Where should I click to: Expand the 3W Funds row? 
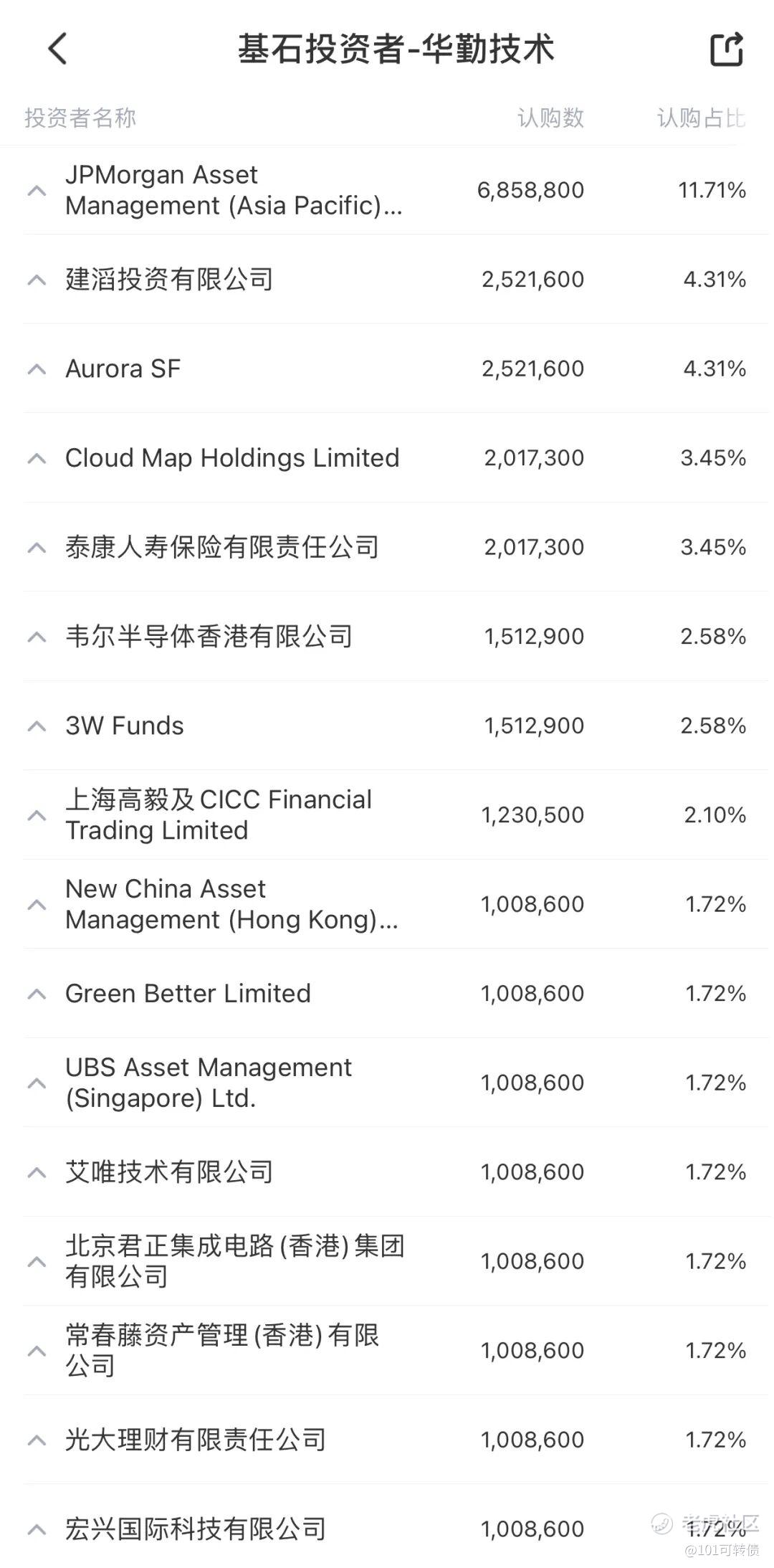point(37,726)
